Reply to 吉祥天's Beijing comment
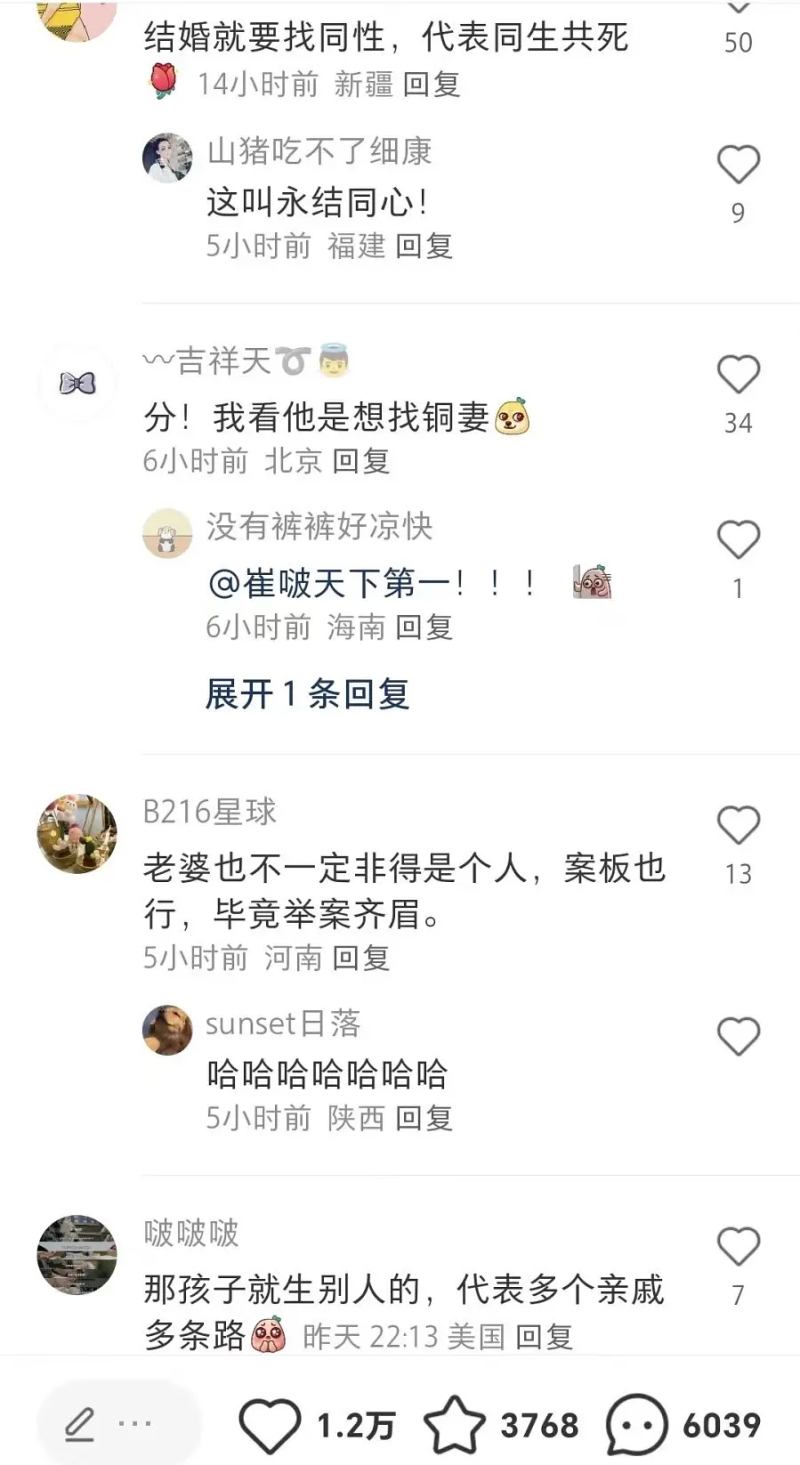The width and height of the screenshot is (800, 1465). click(x=361, y=461)
